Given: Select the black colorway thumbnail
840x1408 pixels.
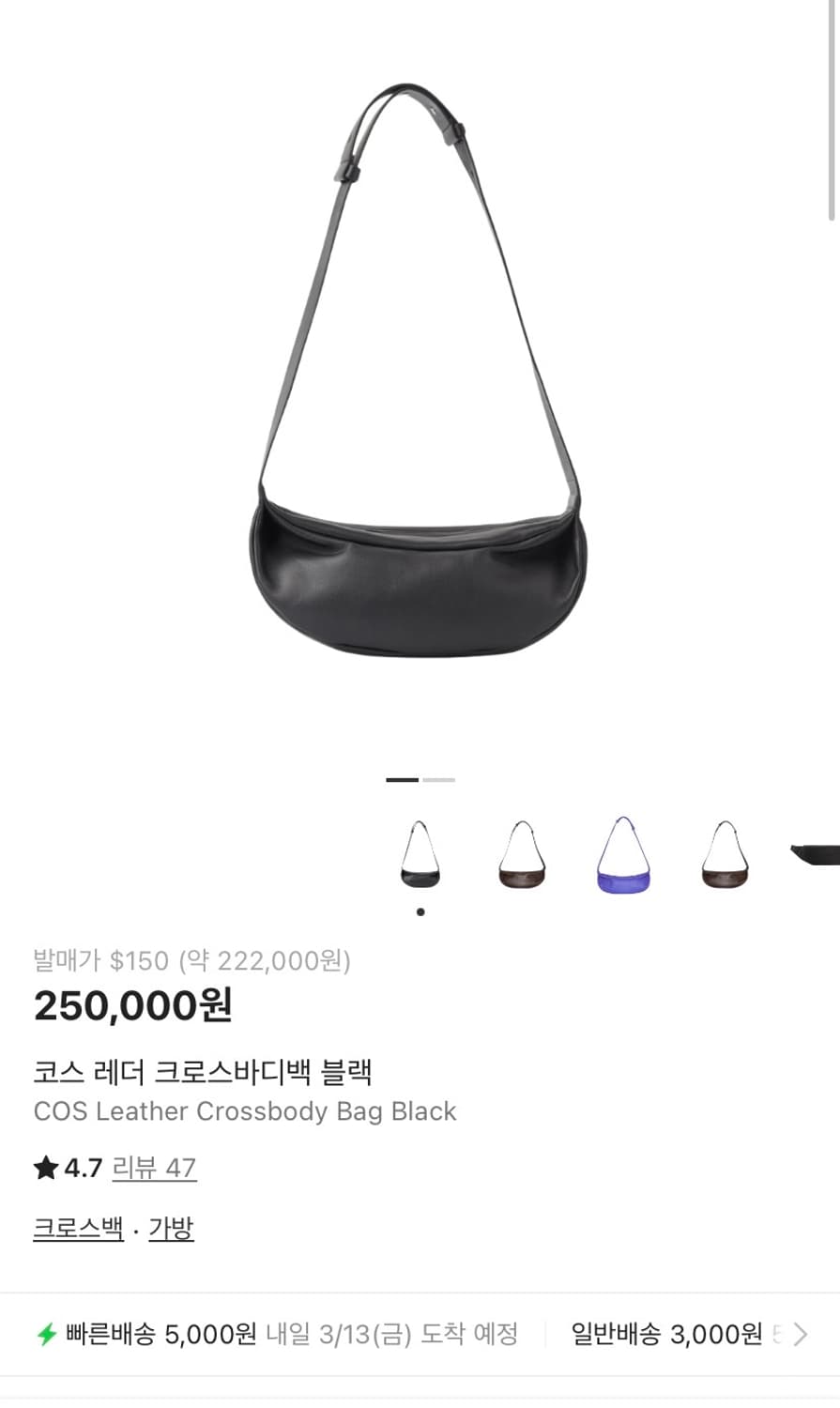Looking at the screenshot, I should [x=420, y=854].
